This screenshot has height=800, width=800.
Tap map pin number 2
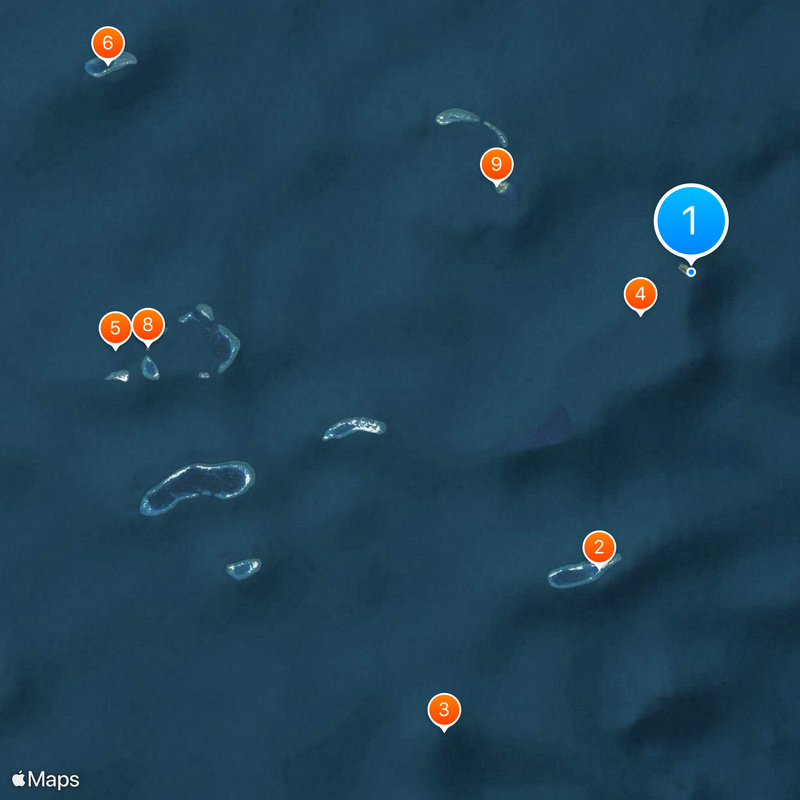pos(599,547)
